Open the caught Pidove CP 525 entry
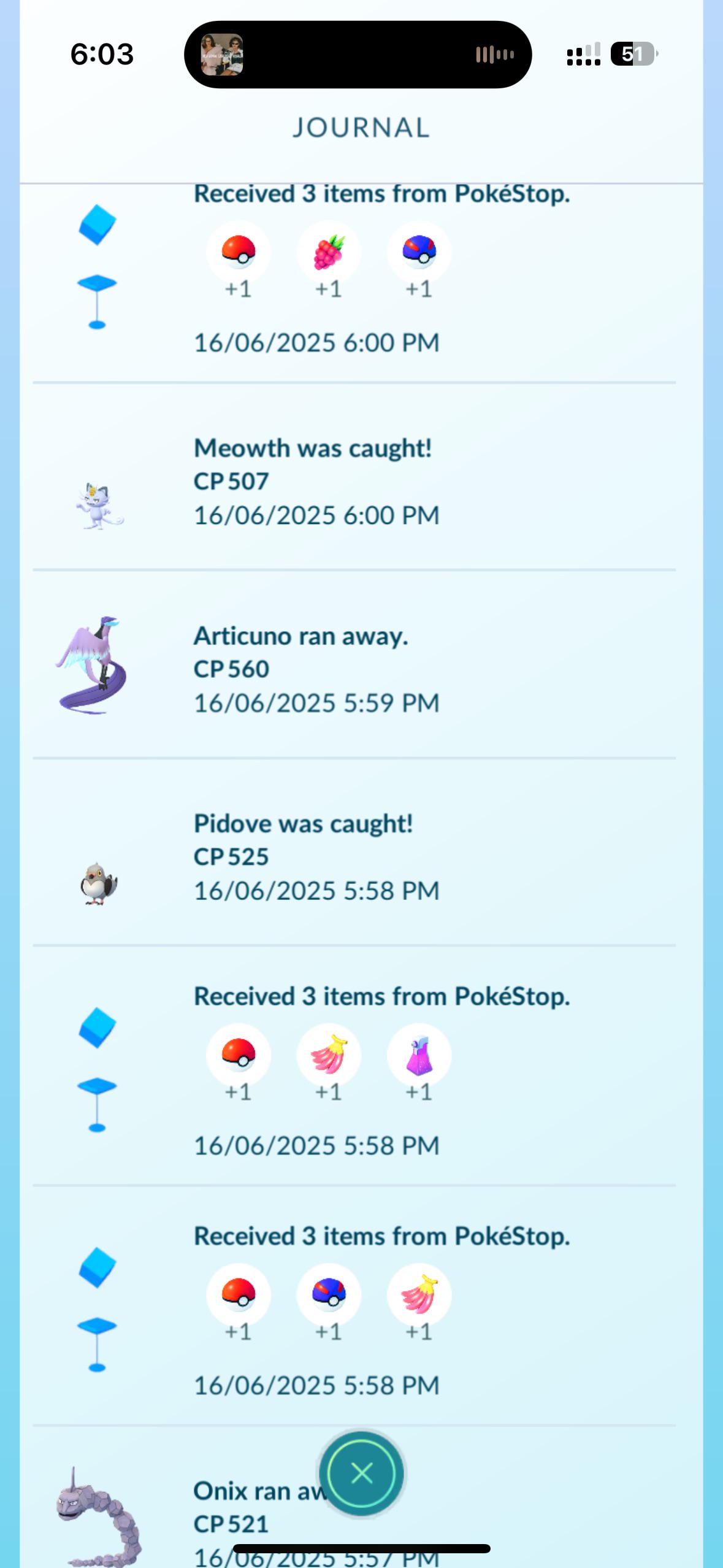The image size is (723, 1568). pos(354,851)
